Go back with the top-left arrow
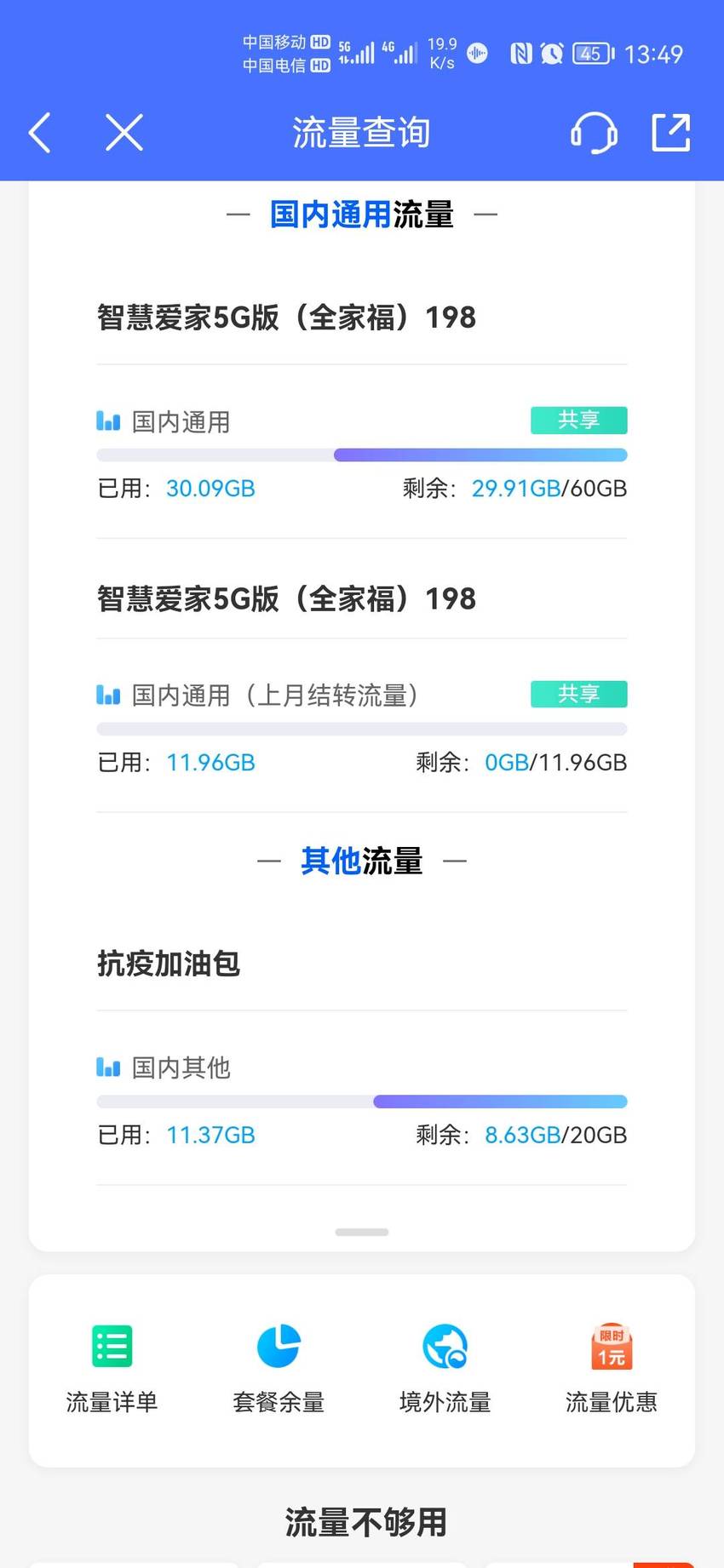724x1568 pixels. pyautogui.click(x=40, y=133)
